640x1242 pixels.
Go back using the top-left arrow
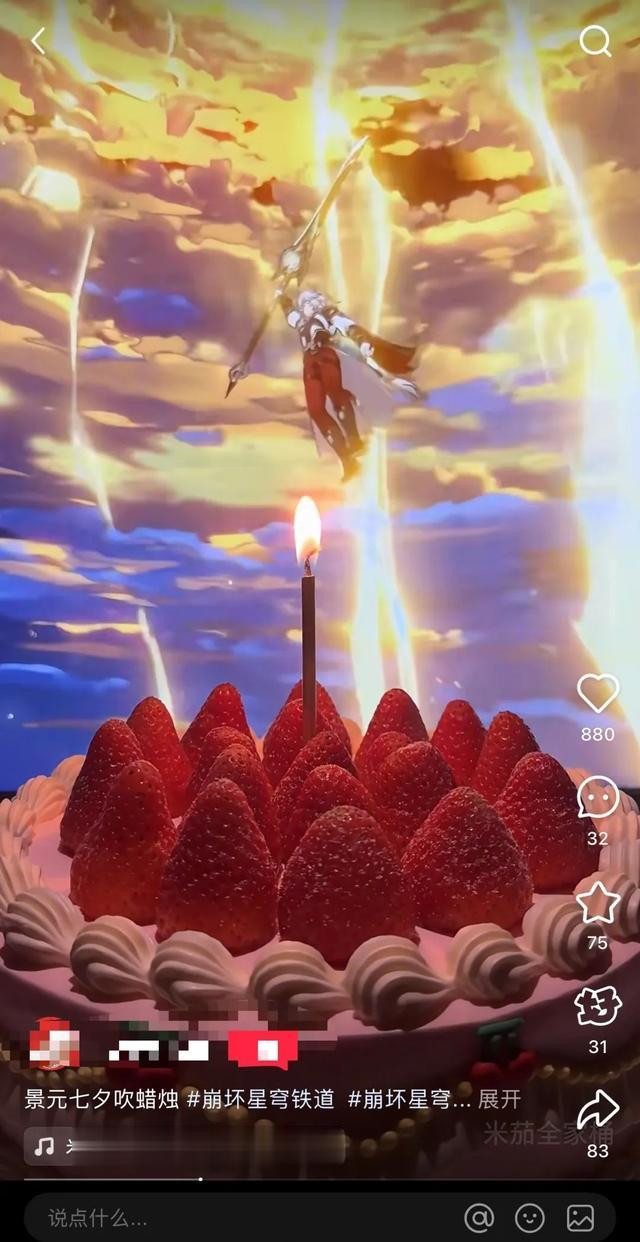point(38,41)
